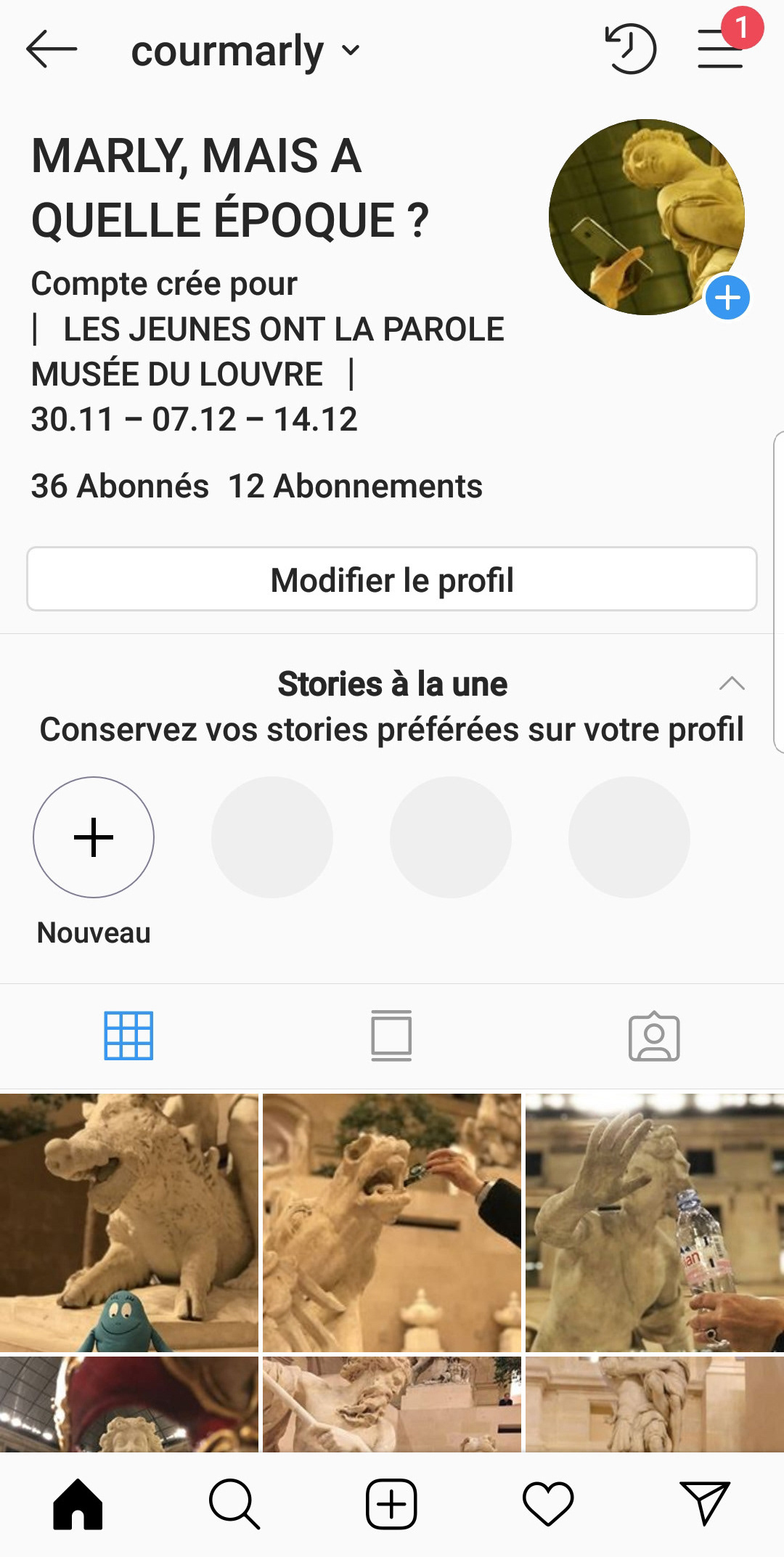Open the search tab
Image resolution: width=784 pixels, height=1557 pixels.
pos(234,1503)
